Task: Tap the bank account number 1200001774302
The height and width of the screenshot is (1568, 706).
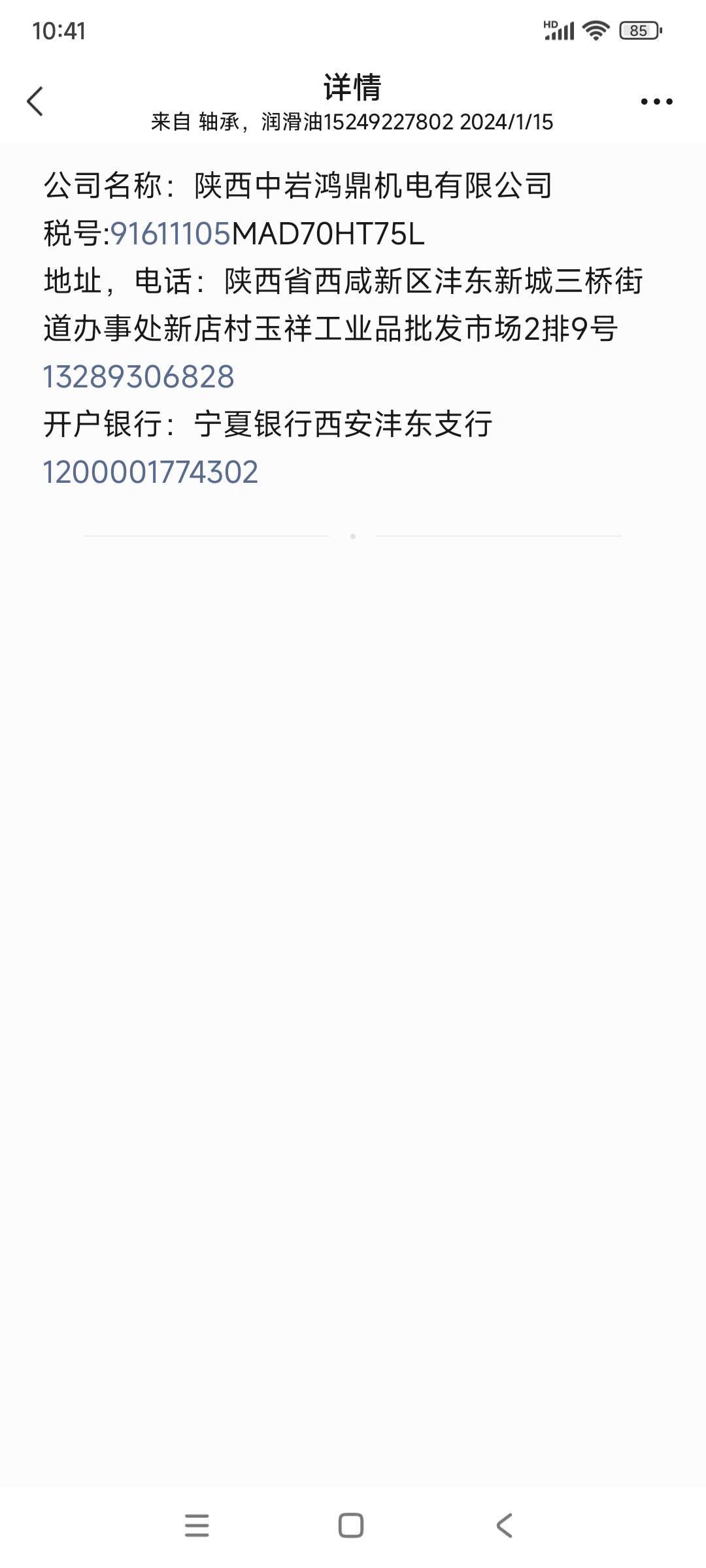Action: click(x=150, y=472)
